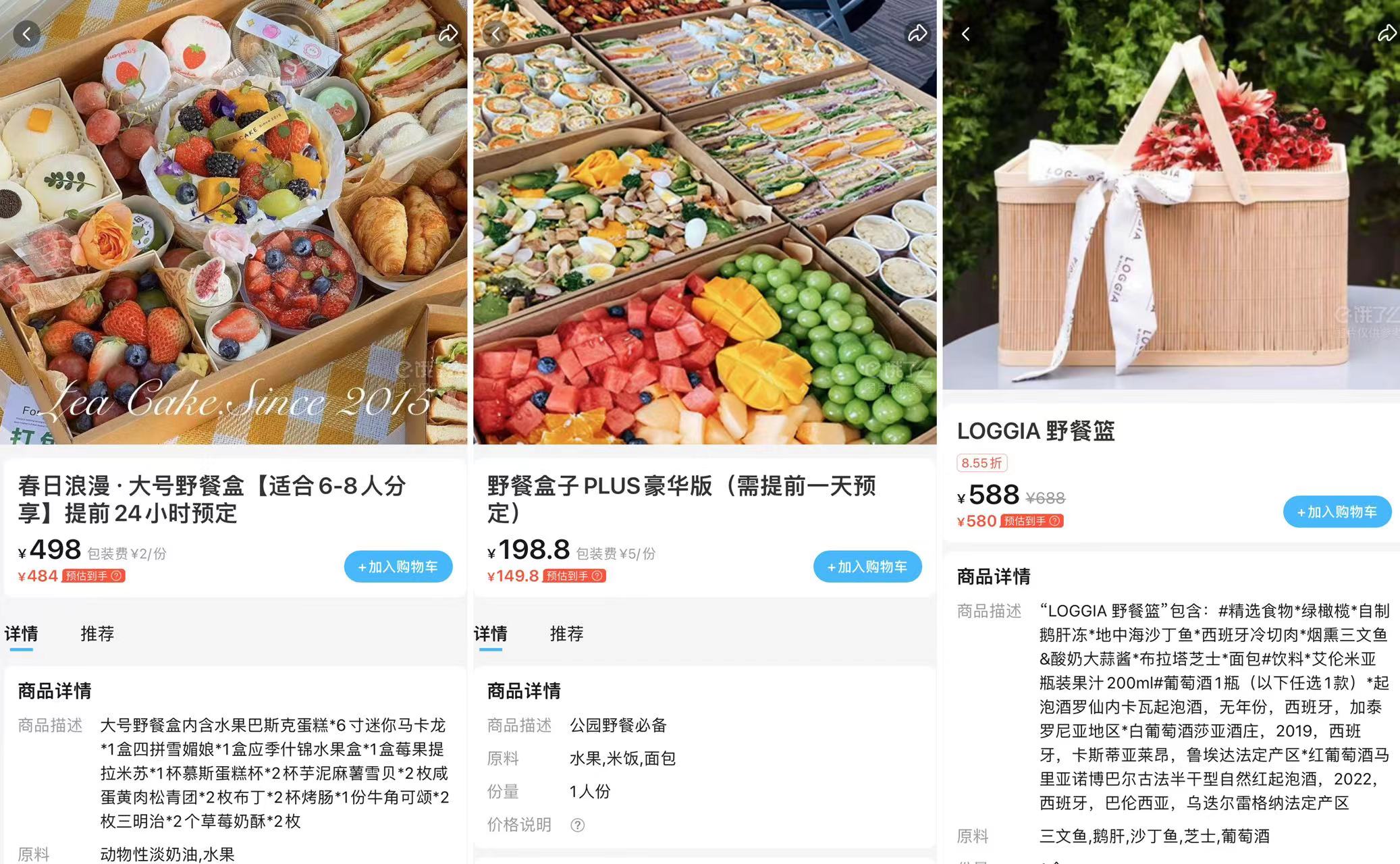Add 野餐盒子PLUS豪华版 to the shopping cart

867,567
